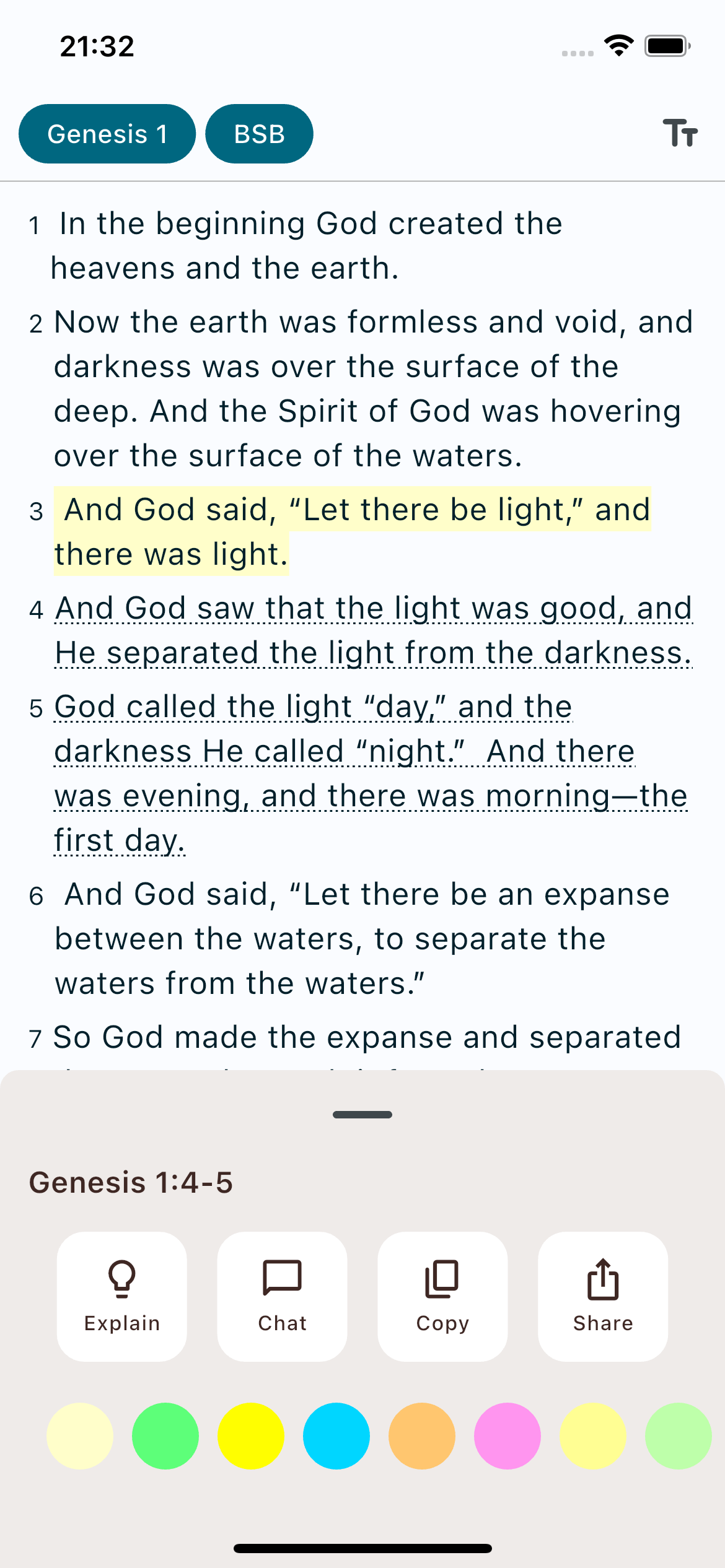Viewport: 725px width, 1568px height.
Task: Deselect the underlined verse 4
Action: pos(372,630)
